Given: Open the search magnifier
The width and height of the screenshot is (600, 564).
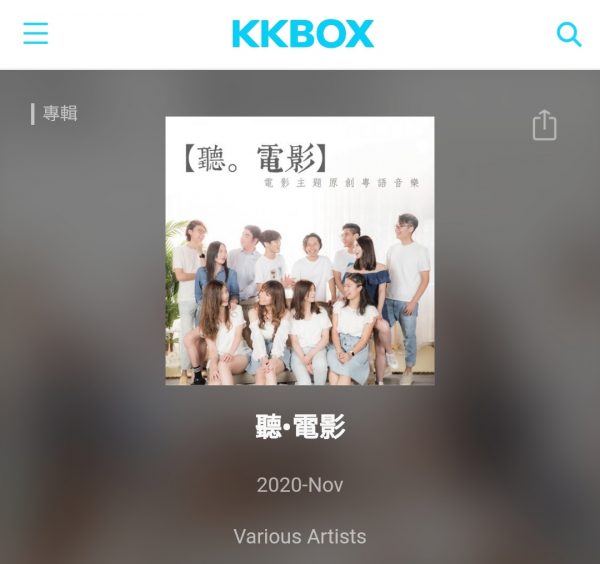Looking at the screenshot, I should pos(568,34).
